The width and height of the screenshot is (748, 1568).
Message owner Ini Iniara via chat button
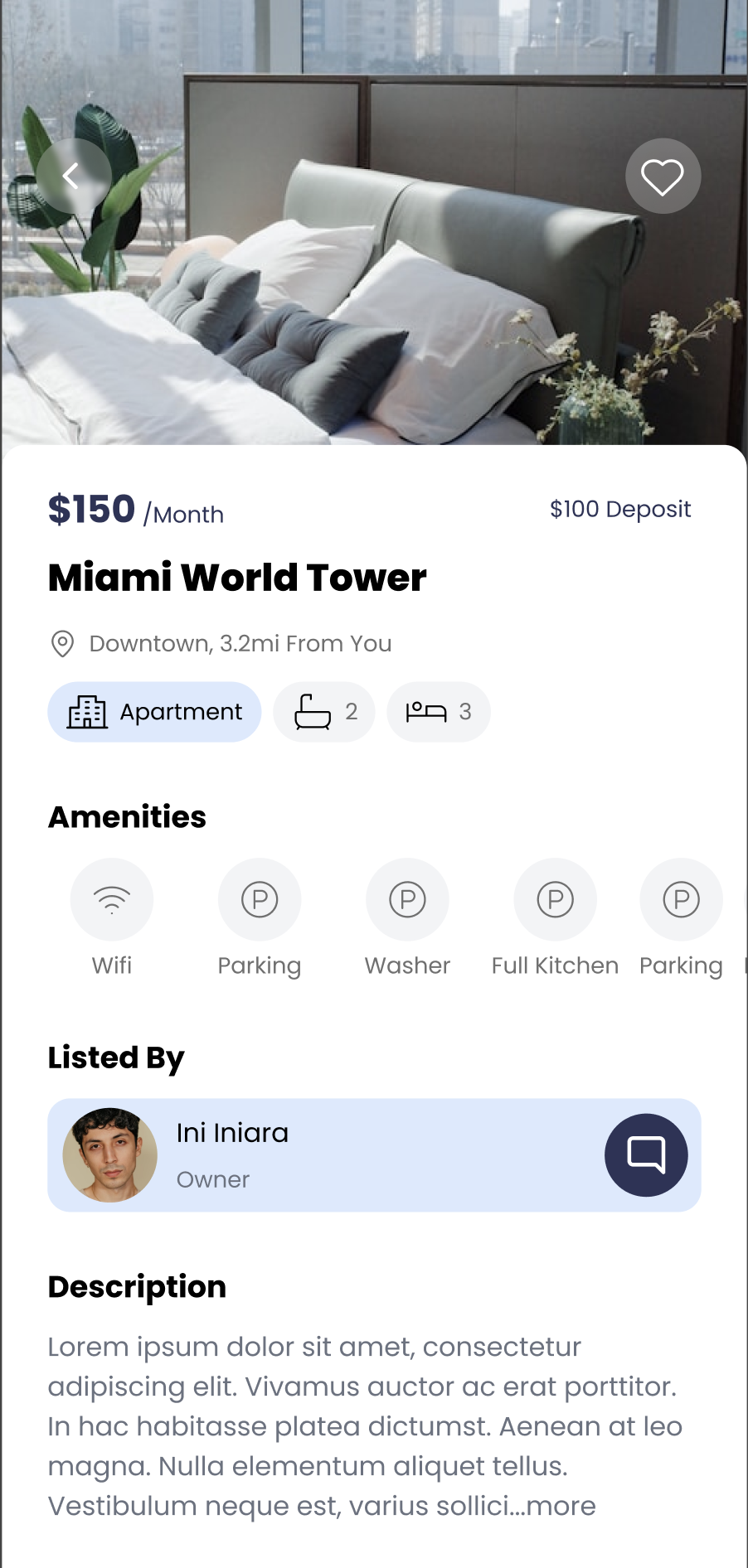(x=646, y=1154)
